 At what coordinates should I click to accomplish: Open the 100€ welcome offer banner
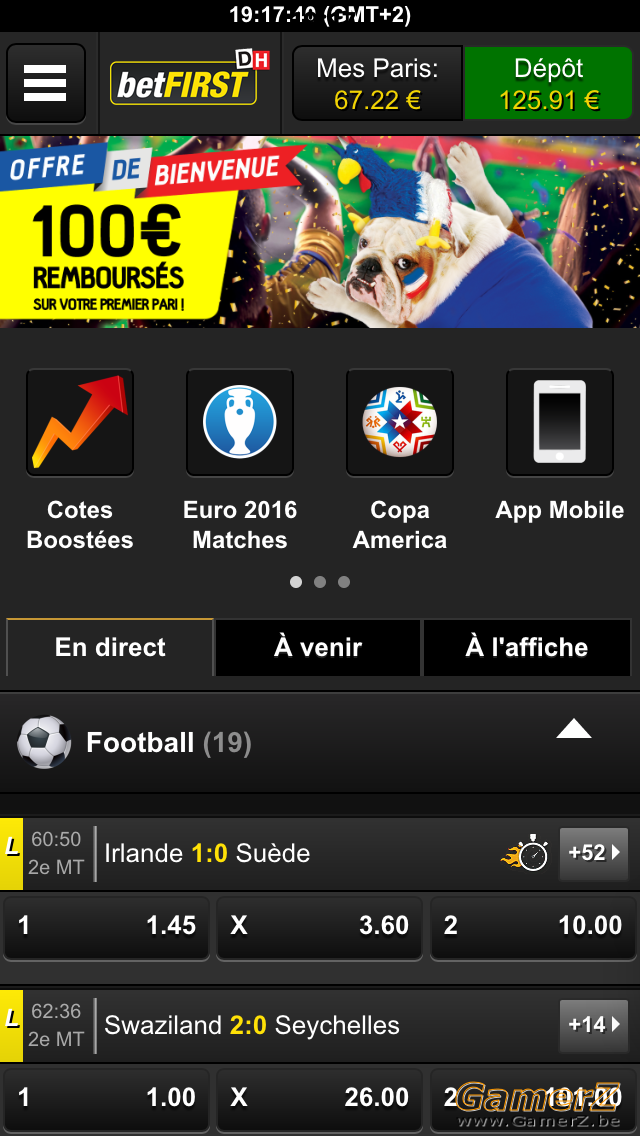click(x=320, y=232)
